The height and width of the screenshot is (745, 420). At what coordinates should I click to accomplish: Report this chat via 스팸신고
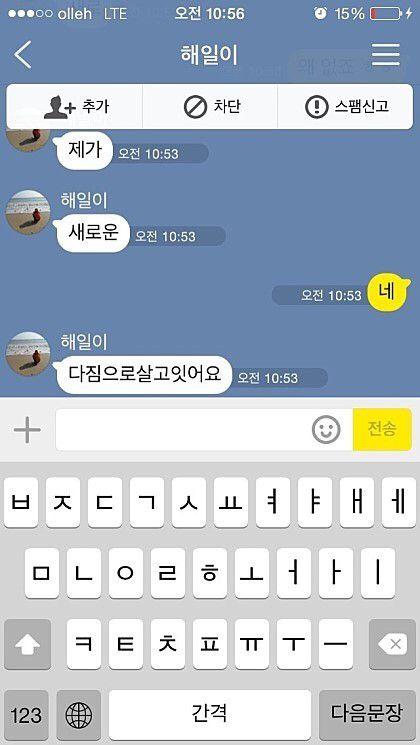[345, 106]
